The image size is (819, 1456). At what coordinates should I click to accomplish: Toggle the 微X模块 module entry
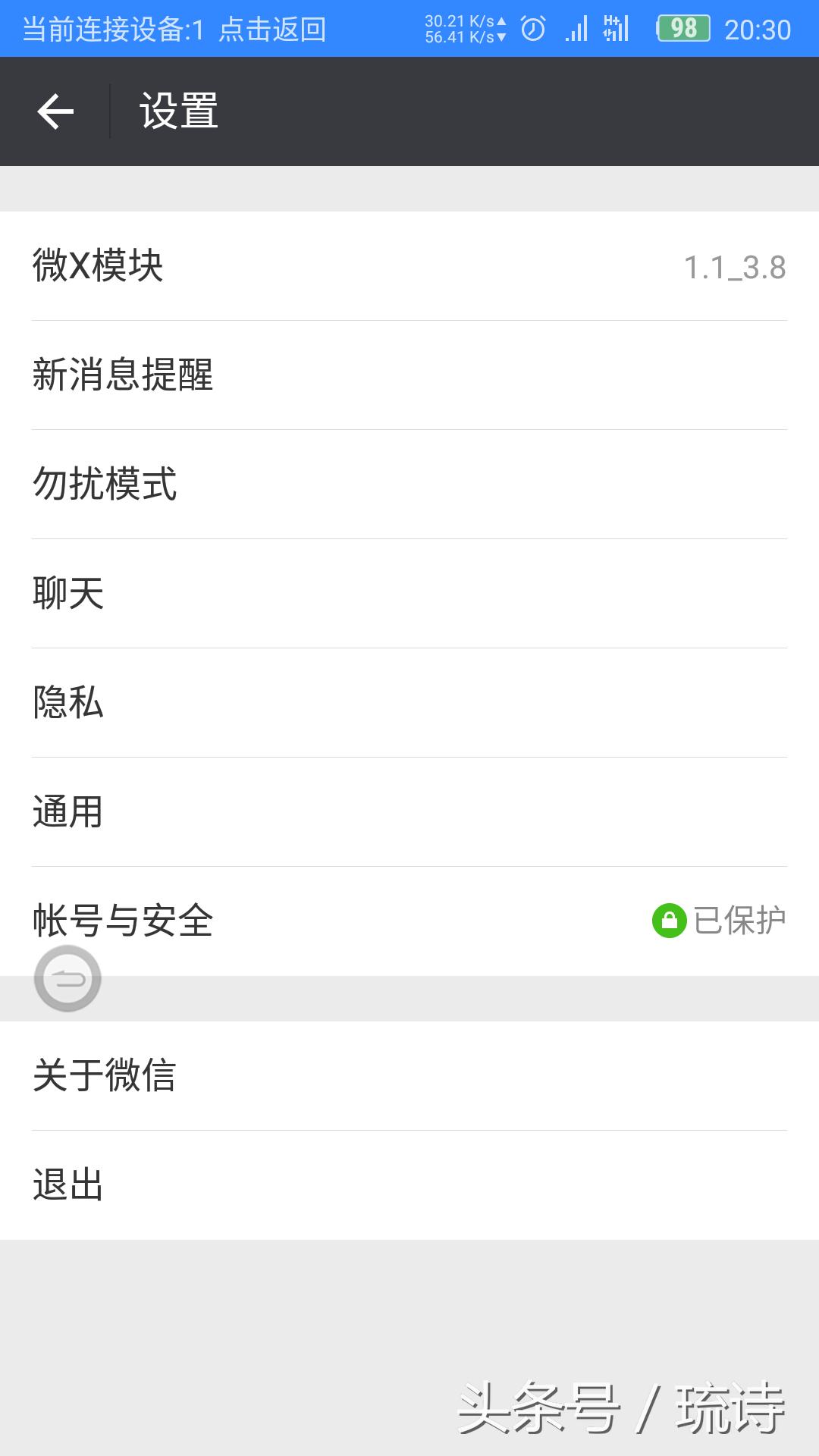[409, 267]
